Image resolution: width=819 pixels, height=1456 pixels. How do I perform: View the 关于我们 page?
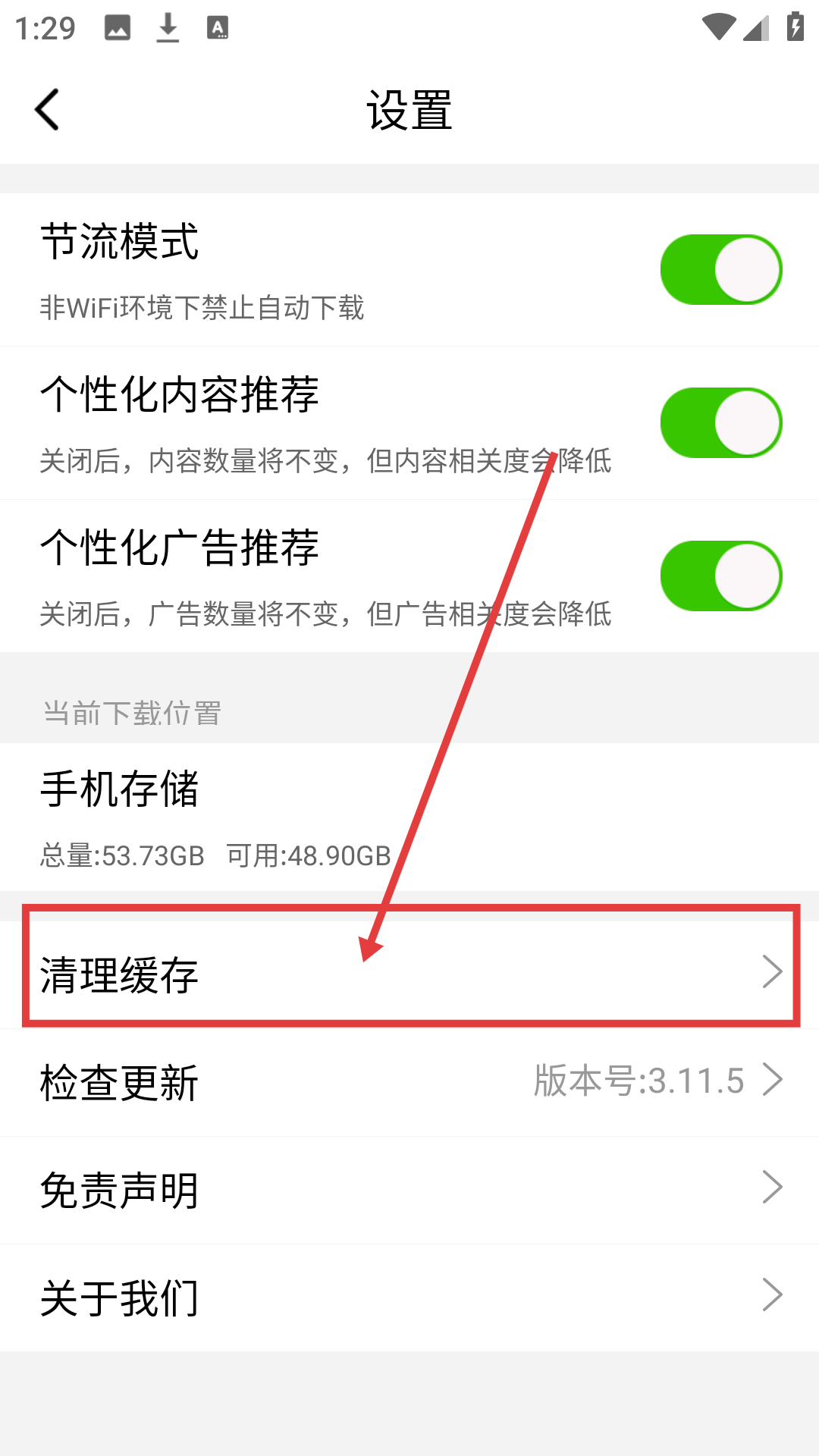[409, 1297]
